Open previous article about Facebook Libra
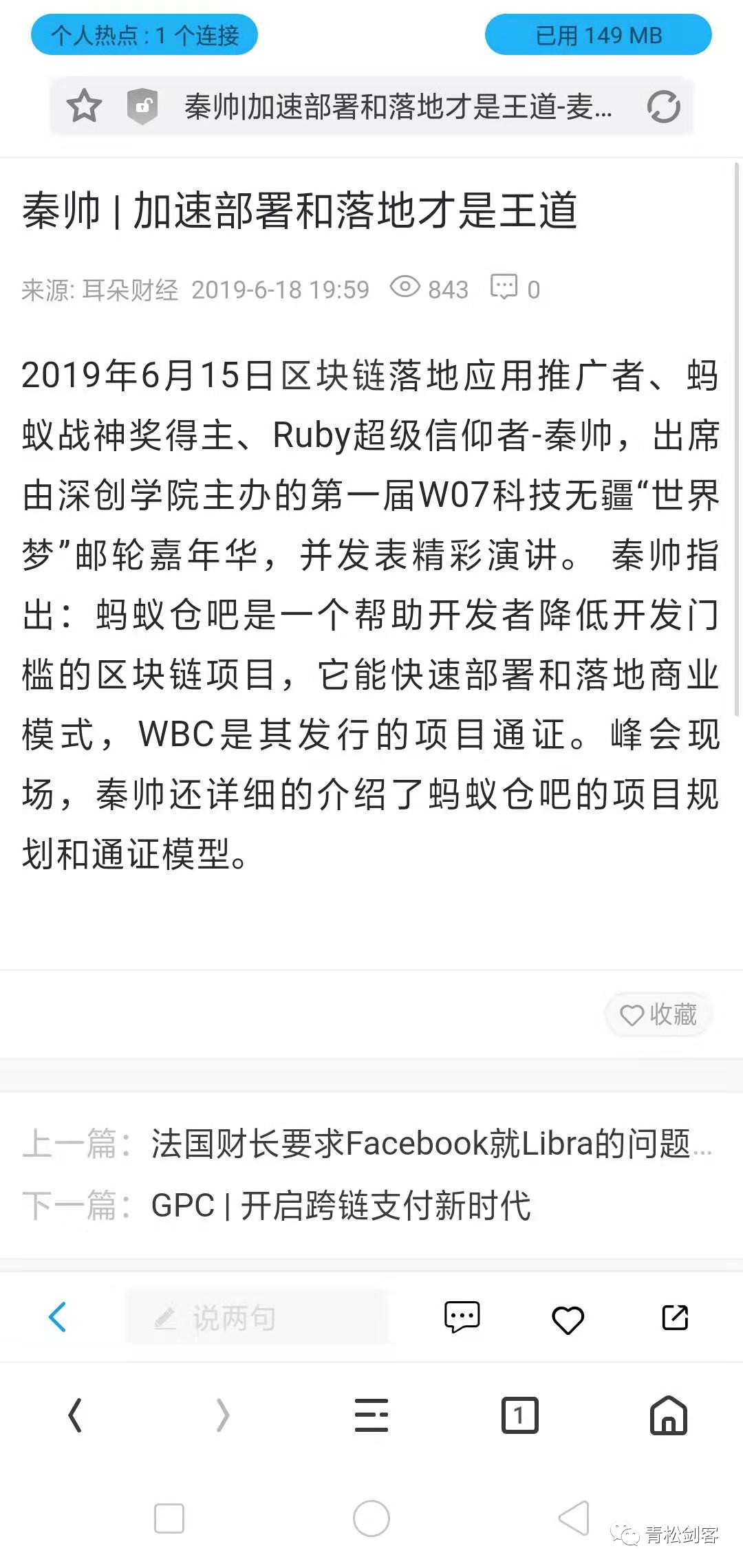Viewport: 743px width, 1568px height. tap(431, 1144)
